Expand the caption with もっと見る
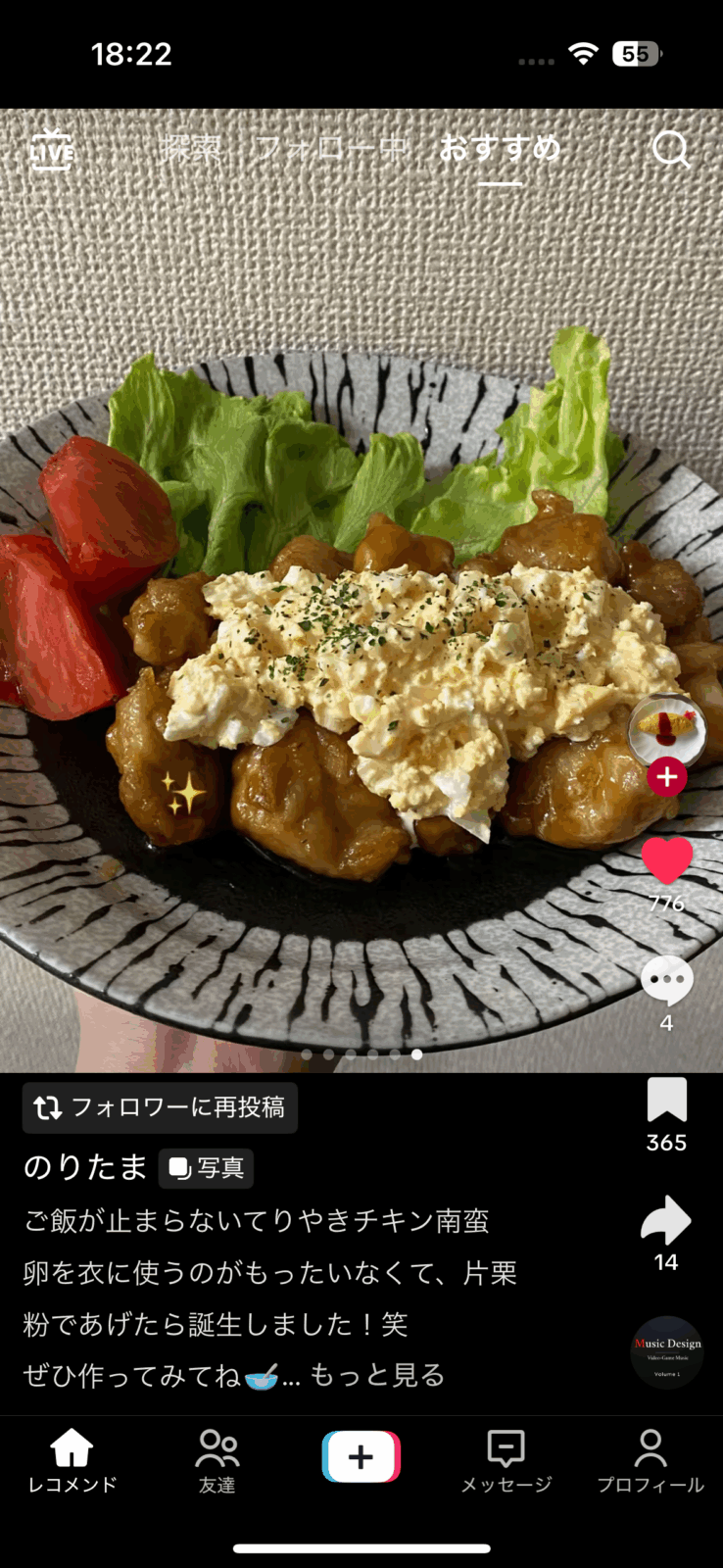This screenshot has height=1568, width=723. [378, 1376]
